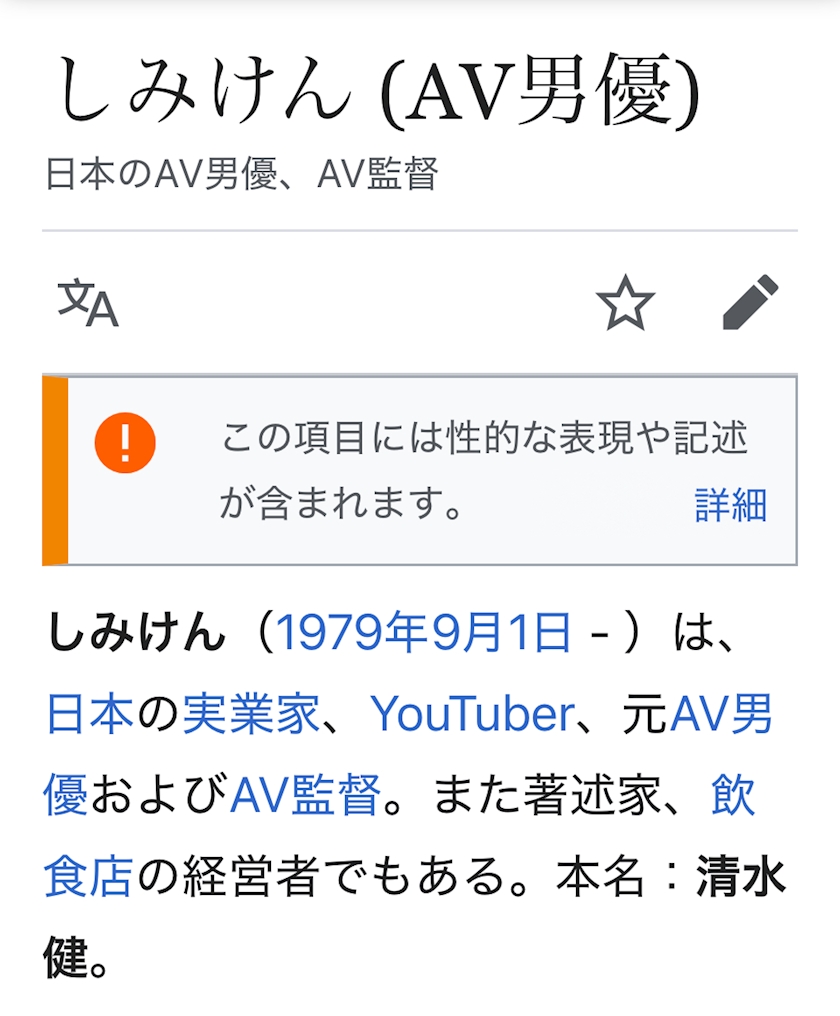Follow the AV監督 link in article
Screen dimensions: 840x1016
pyautogui.click(x=305, y=794)
